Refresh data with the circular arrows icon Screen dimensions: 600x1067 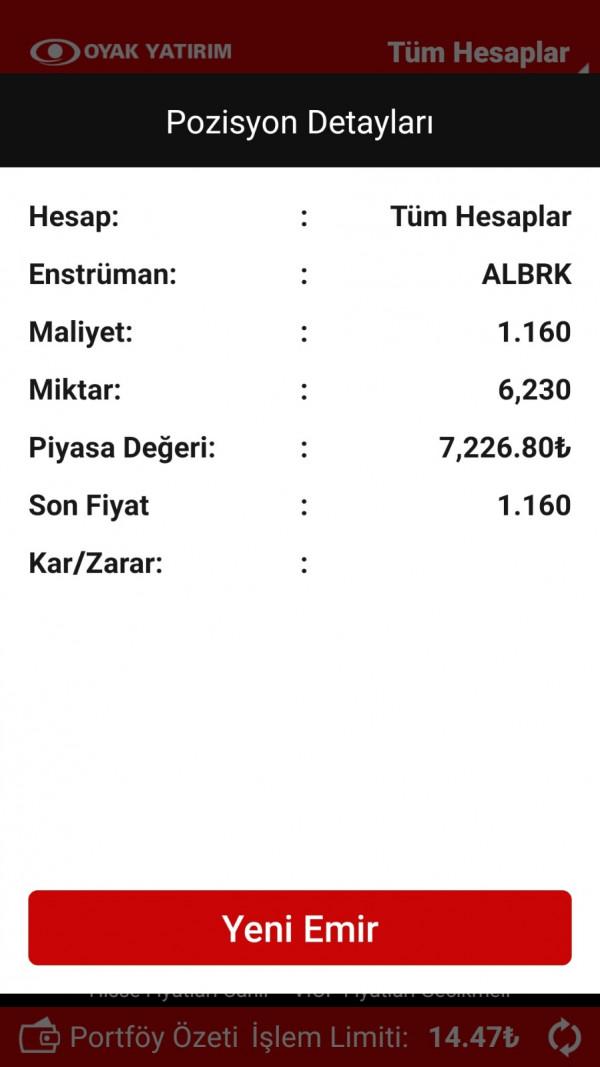[565, 1038]
